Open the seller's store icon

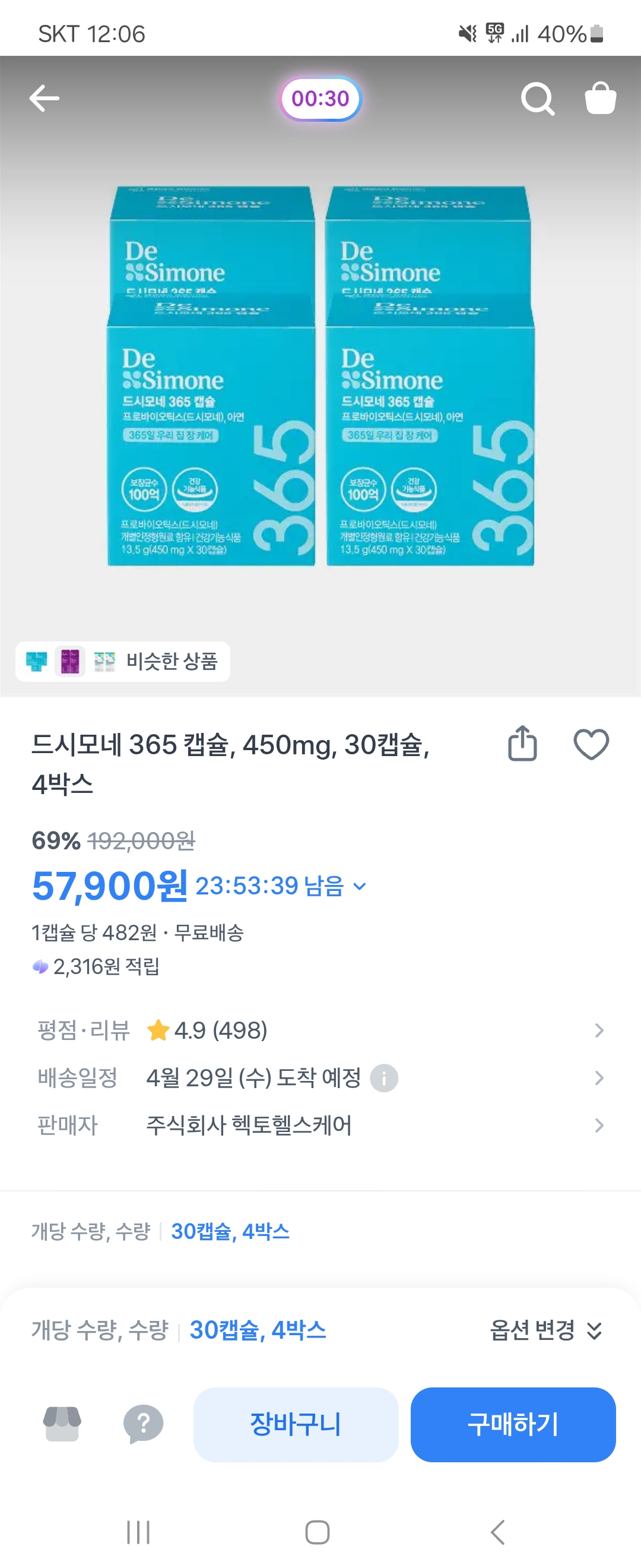64,1424
